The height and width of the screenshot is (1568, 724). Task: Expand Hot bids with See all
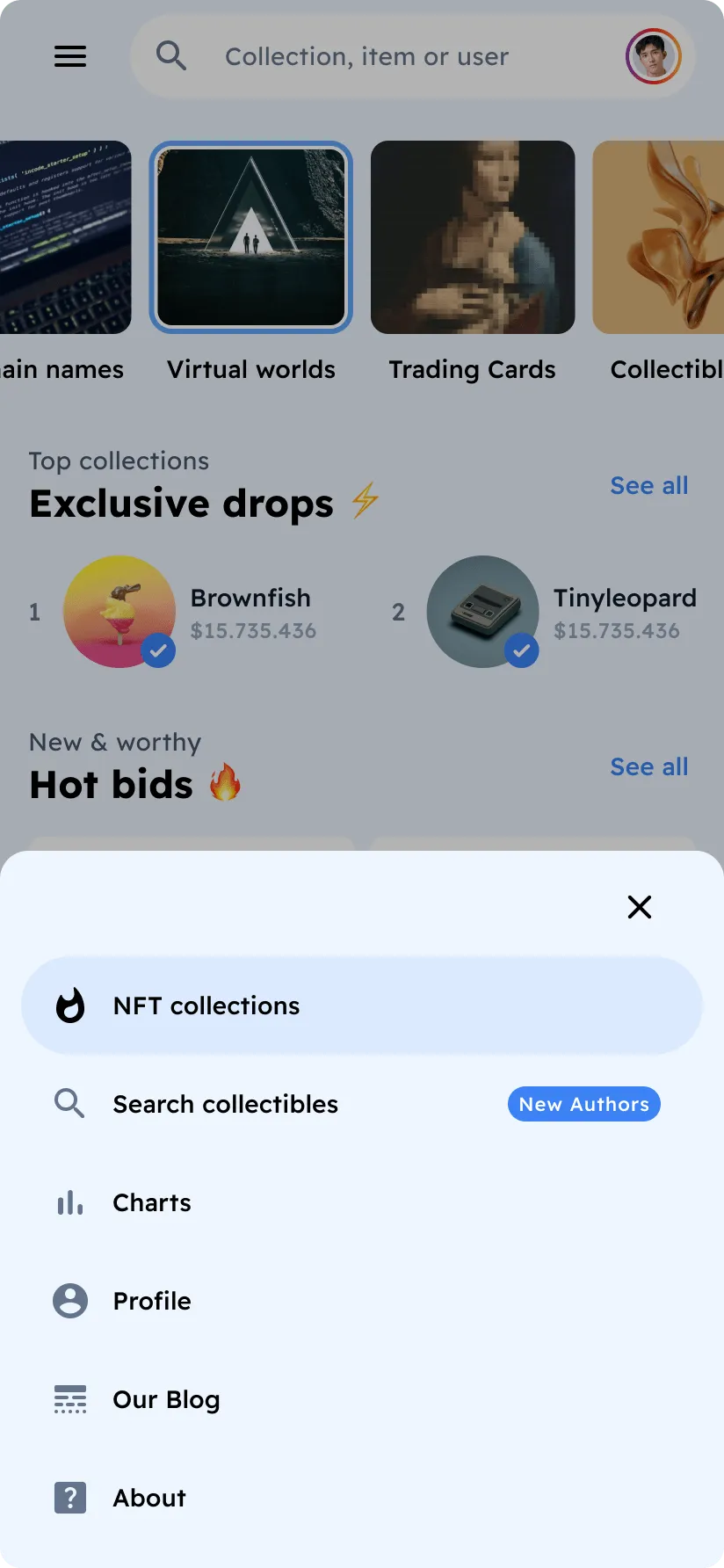pyautogui.click(x=649, y=766)
